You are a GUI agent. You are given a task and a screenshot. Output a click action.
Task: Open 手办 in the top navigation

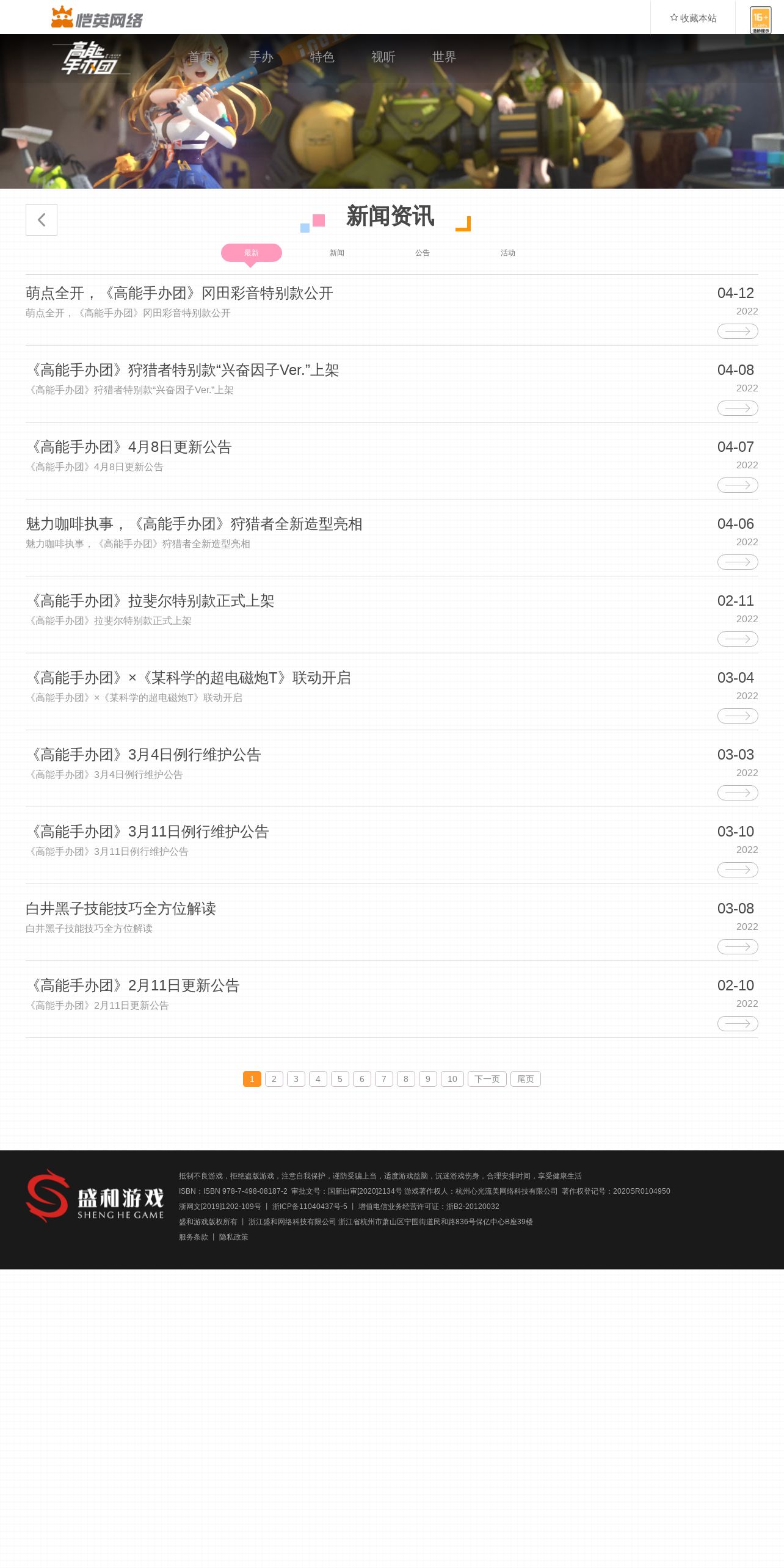tap(261, 57)
